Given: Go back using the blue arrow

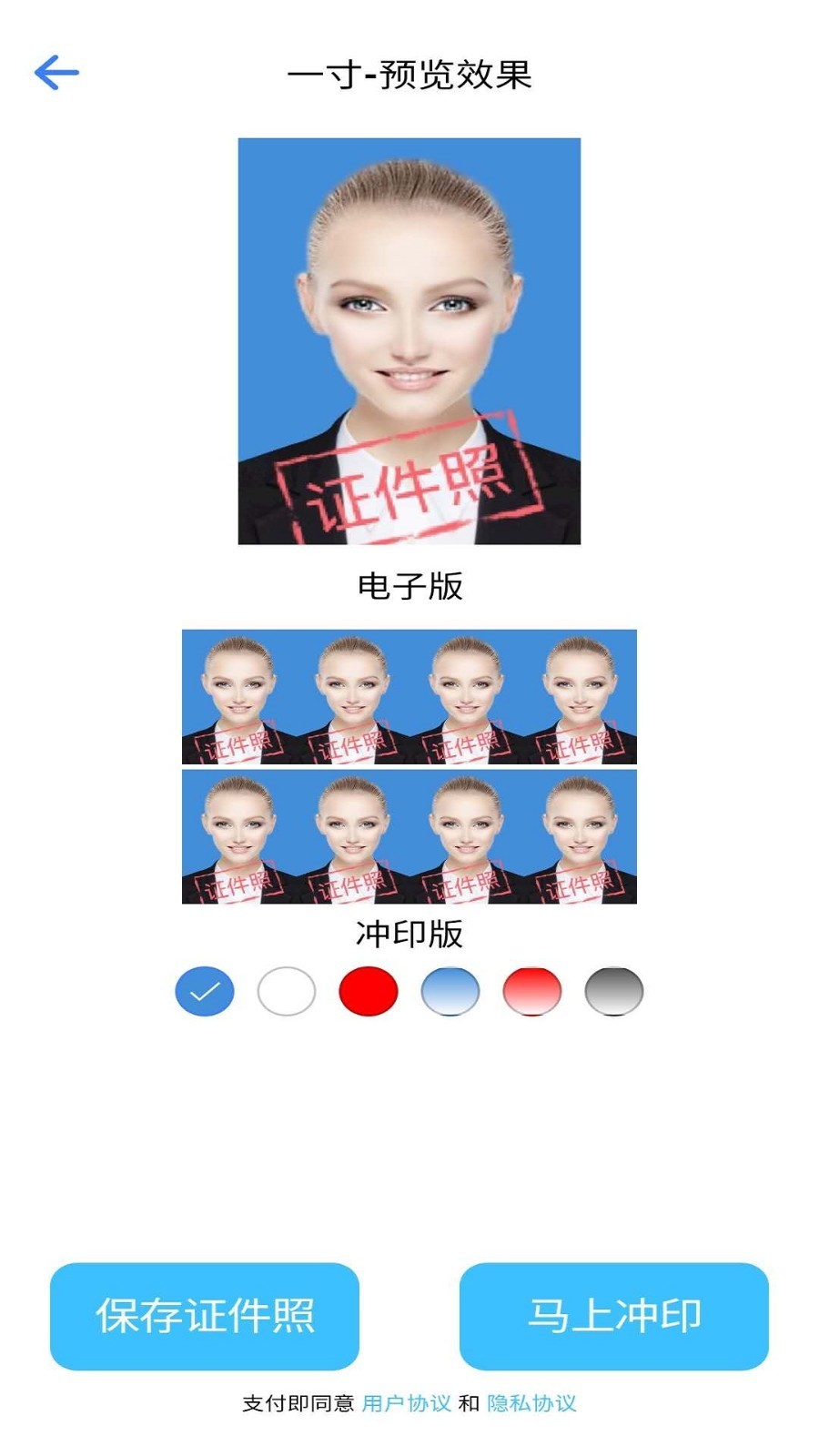Looking at the screenshot, I should click(x=56, y=73).
